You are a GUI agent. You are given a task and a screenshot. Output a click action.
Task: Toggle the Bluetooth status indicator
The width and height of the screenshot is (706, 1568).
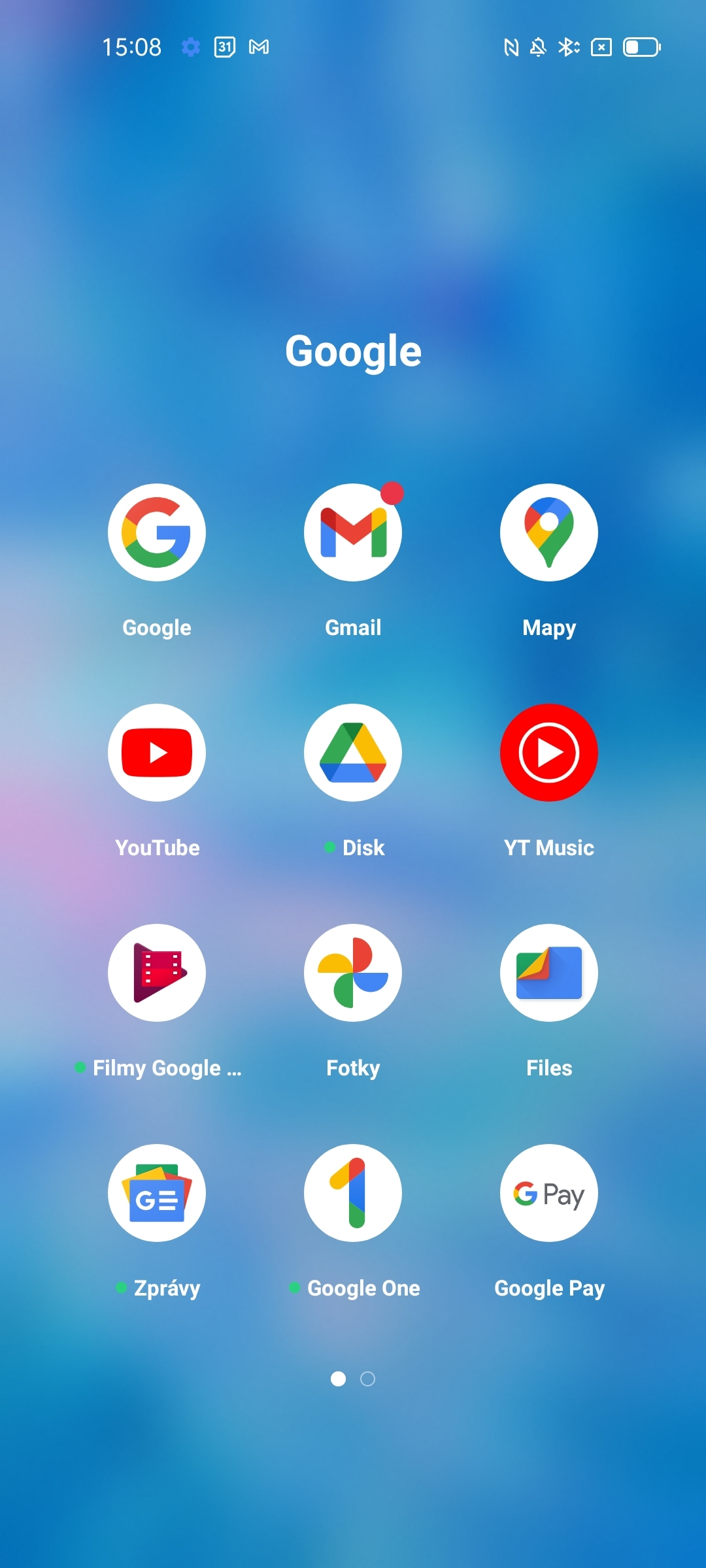(x=568, y=47)
